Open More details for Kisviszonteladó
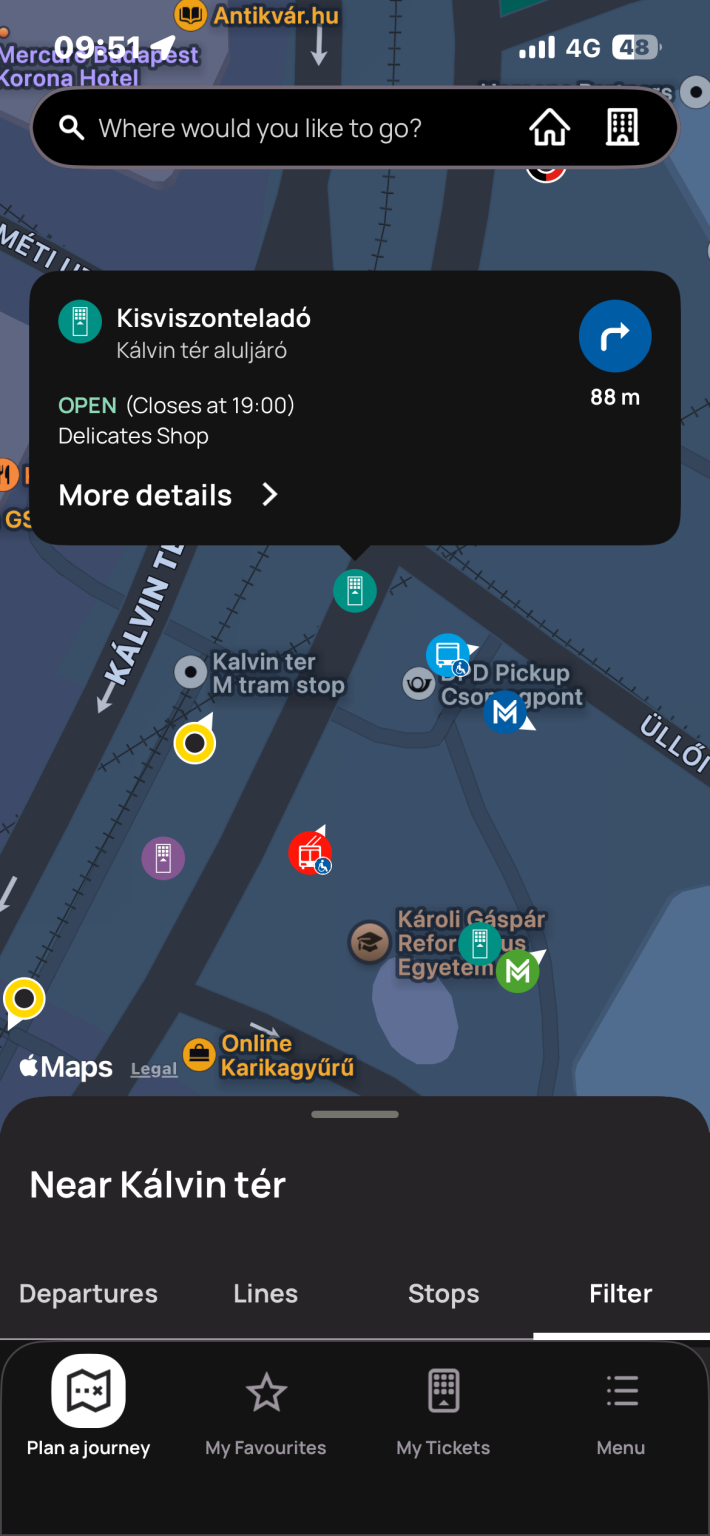The width and height of the screenshot is (710, 1536). pos(168,495)
